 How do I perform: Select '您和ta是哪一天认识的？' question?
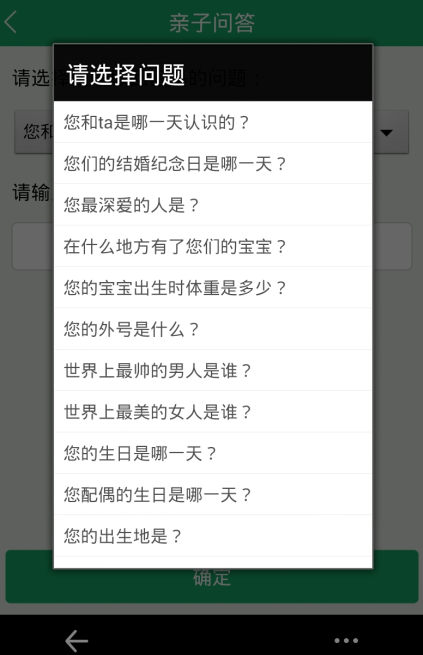(213, 122)
